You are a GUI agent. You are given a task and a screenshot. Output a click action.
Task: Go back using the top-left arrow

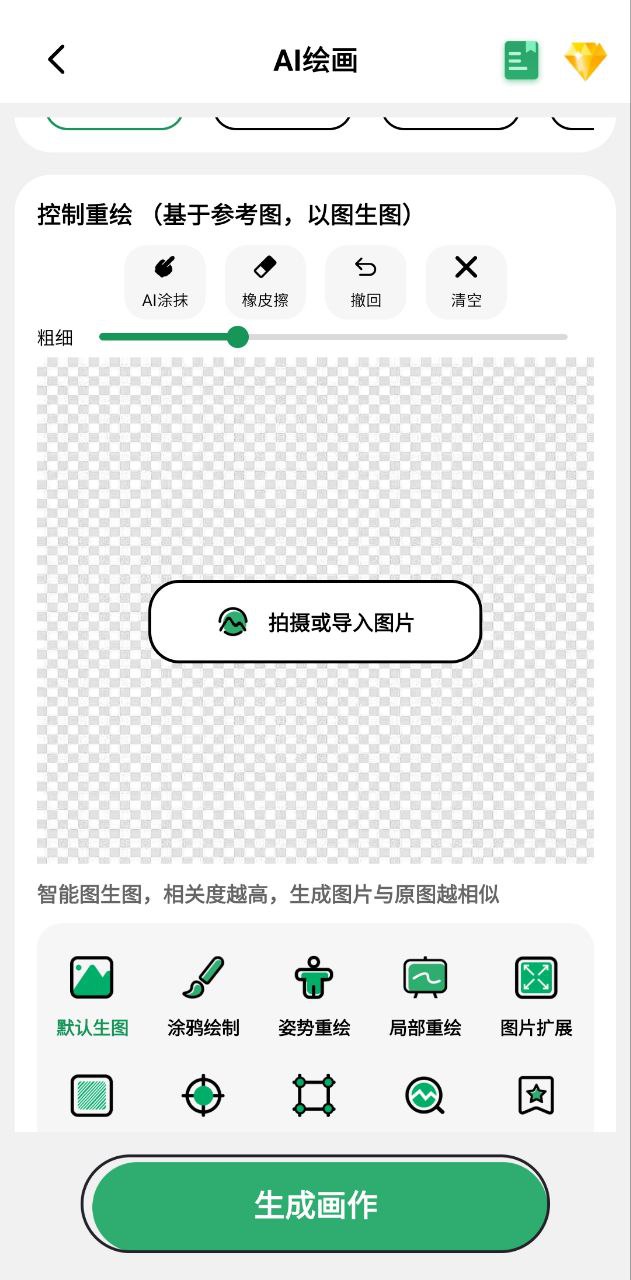tap(57, 60)
